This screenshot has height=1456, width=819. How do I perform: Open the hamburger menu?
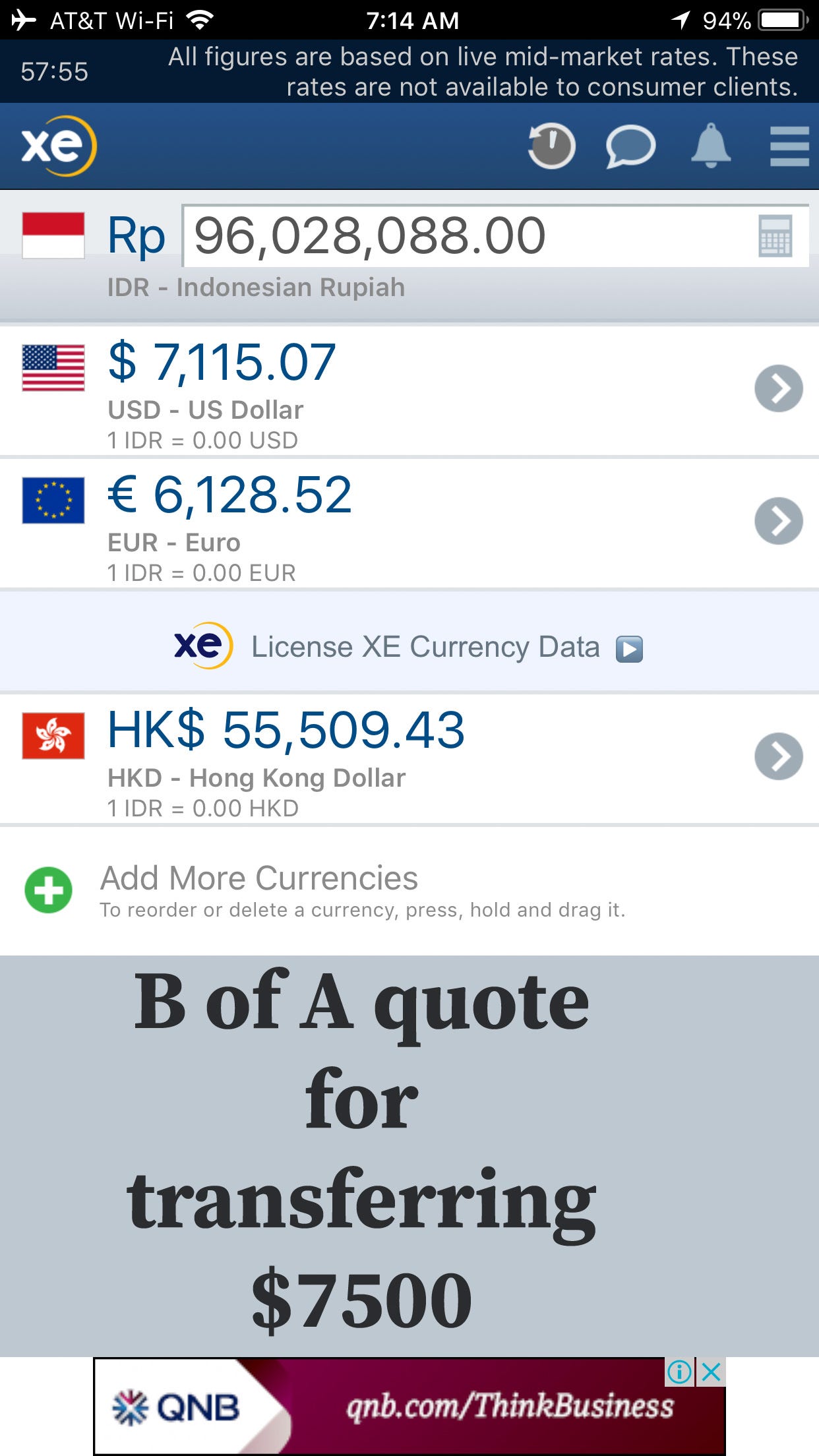coord(789,146)
